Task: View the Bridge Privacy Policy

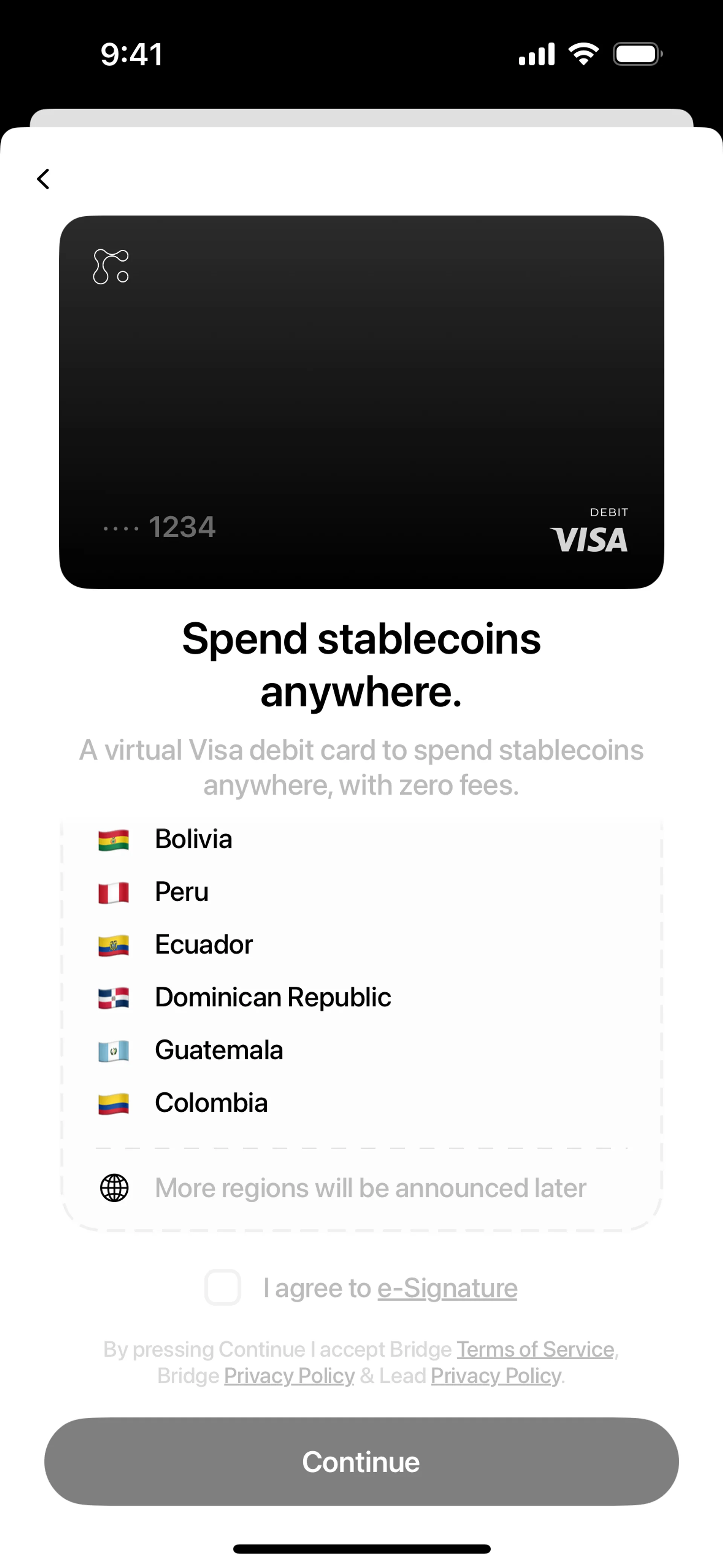Action: pyautogui.click(x=289, y=1375)
